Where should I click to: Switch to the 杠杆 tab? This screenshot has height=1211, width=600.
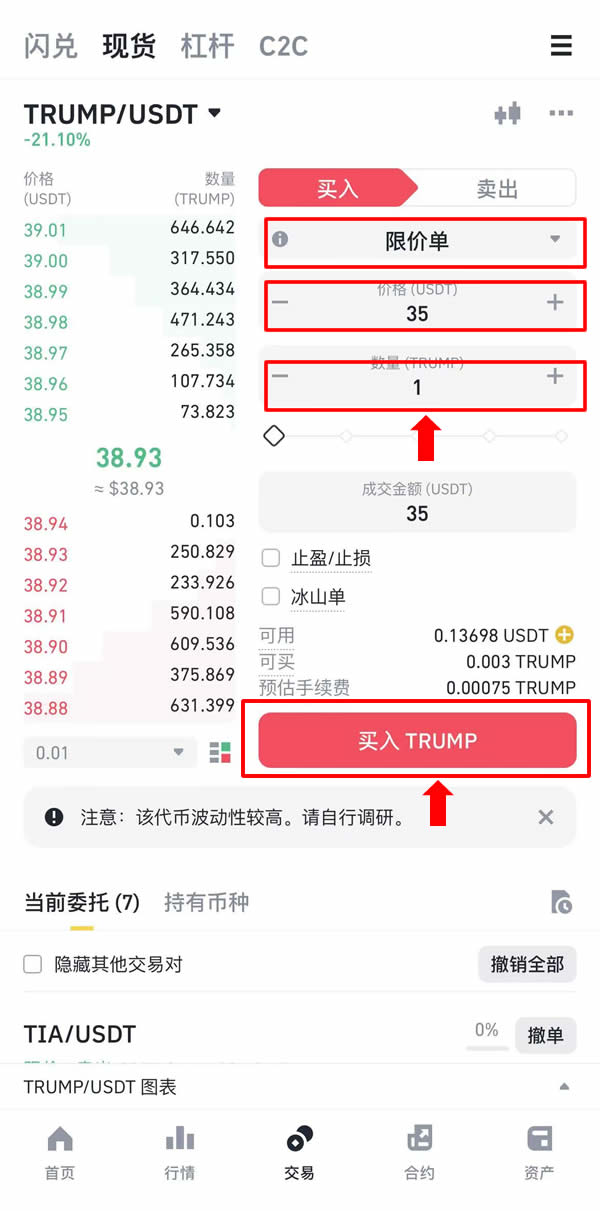pos(207,46)
